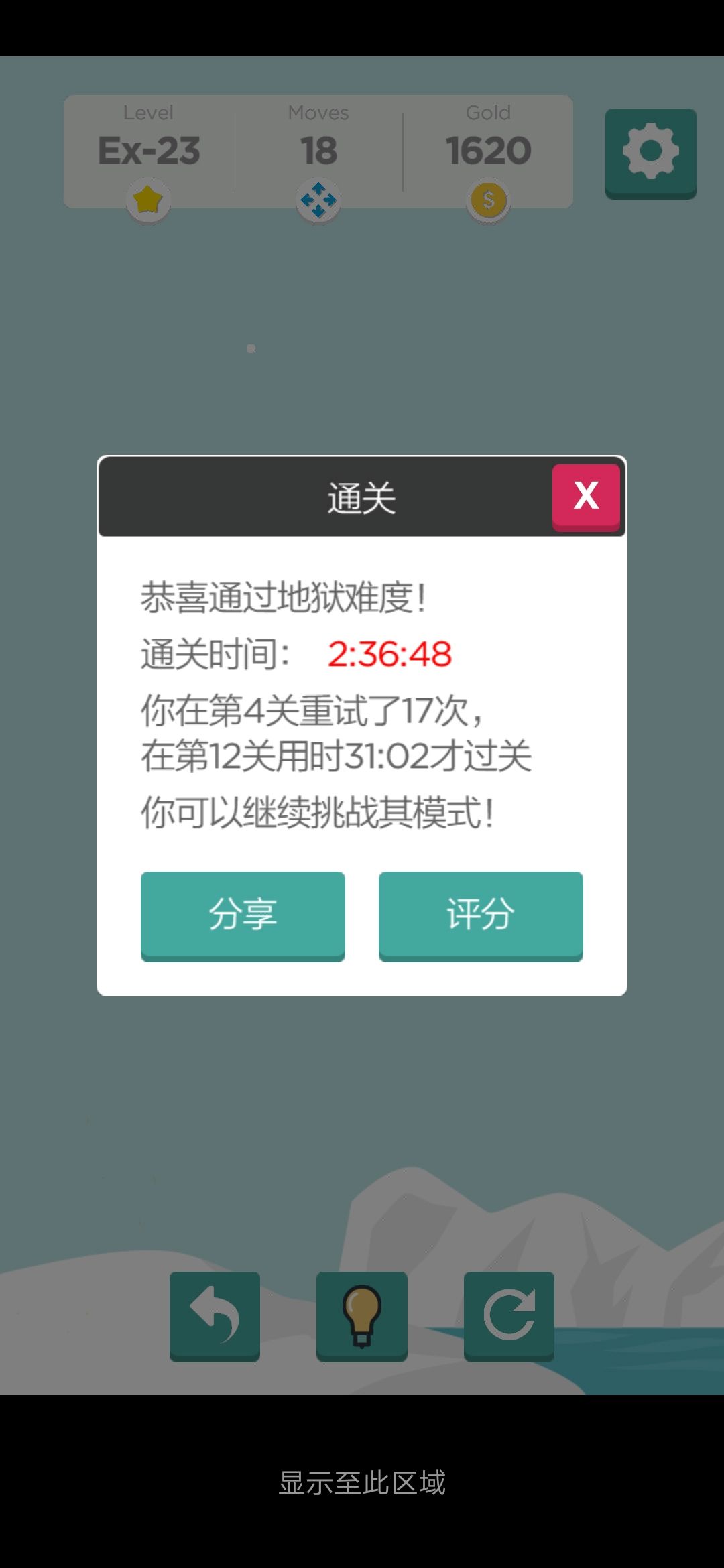Restart the level with the reload icon
This screenshot has height=1568, width=724.
(508, 1315)
